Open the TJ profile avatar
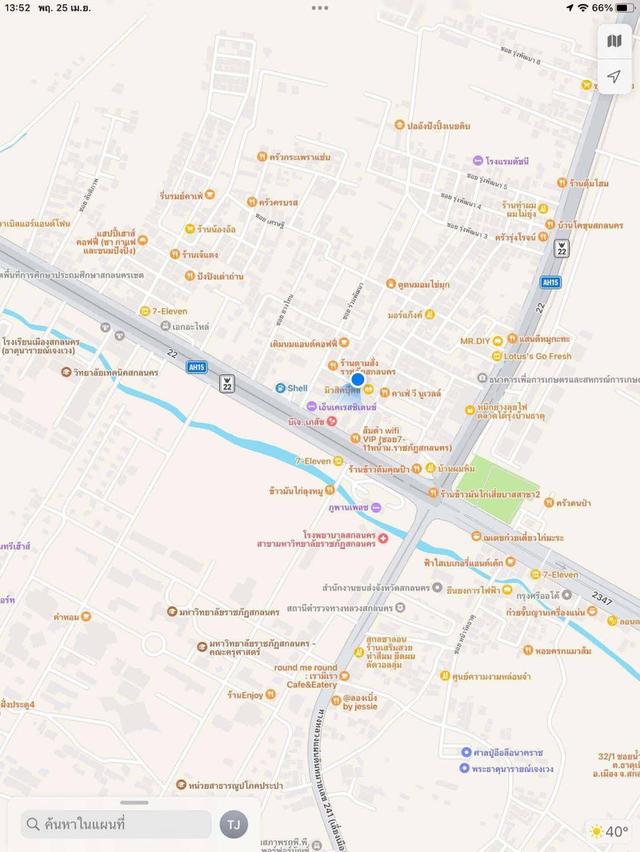Viewport: 640px width, 852px height. (234, 824)
